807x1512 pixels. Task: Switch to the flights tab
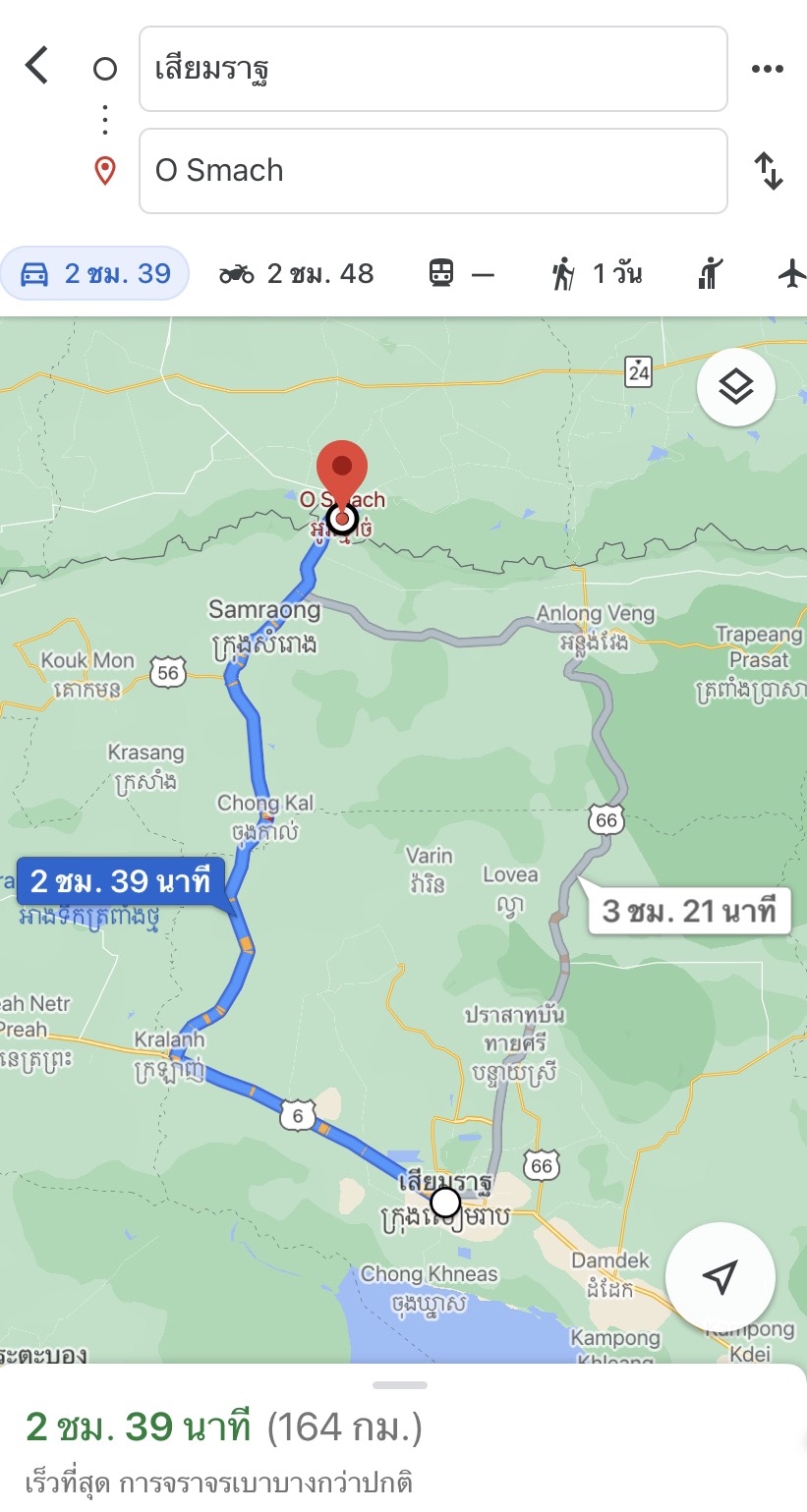(x=791, y=274)
